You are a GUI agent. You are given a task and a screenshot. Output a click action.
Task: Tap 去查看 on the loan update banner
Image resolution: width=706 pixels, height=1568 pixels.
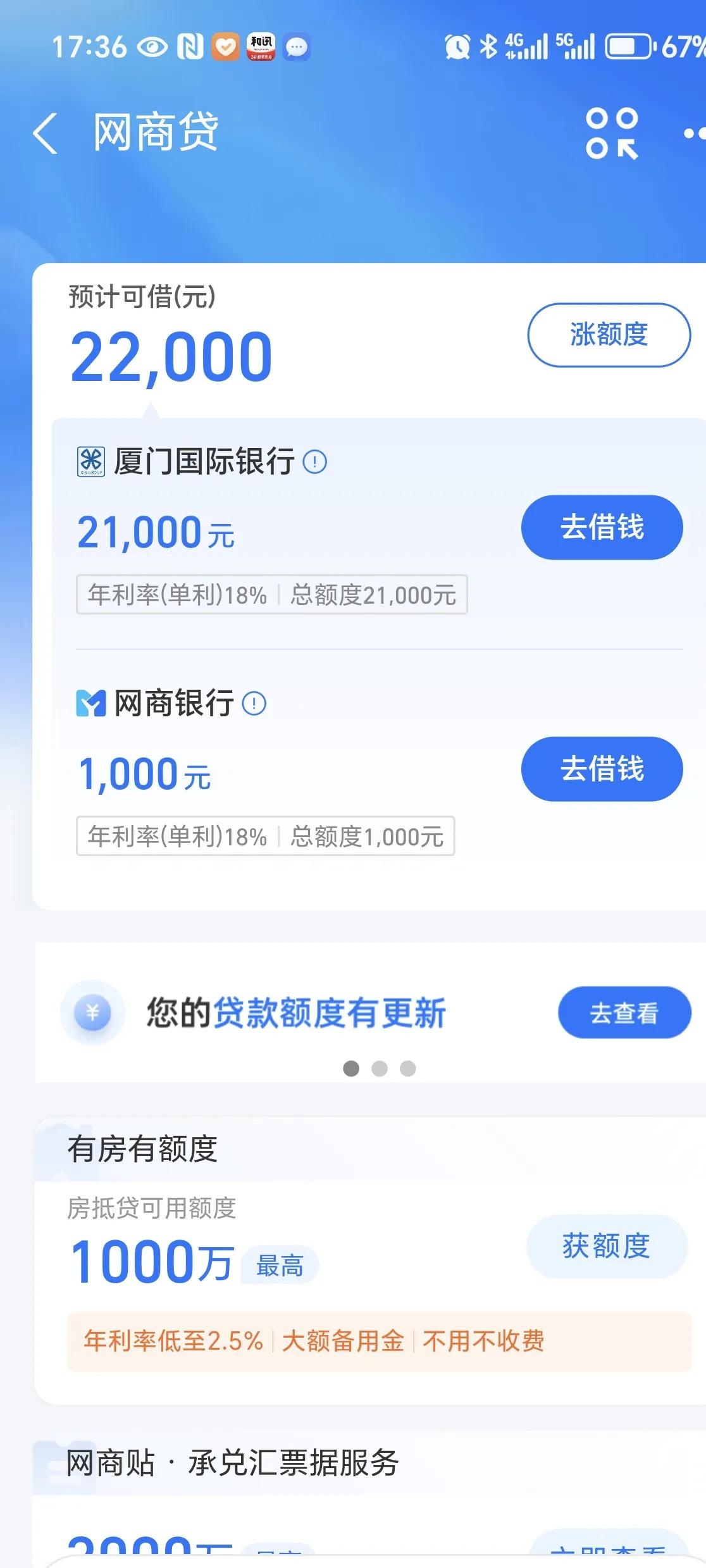click(623, 1012)
